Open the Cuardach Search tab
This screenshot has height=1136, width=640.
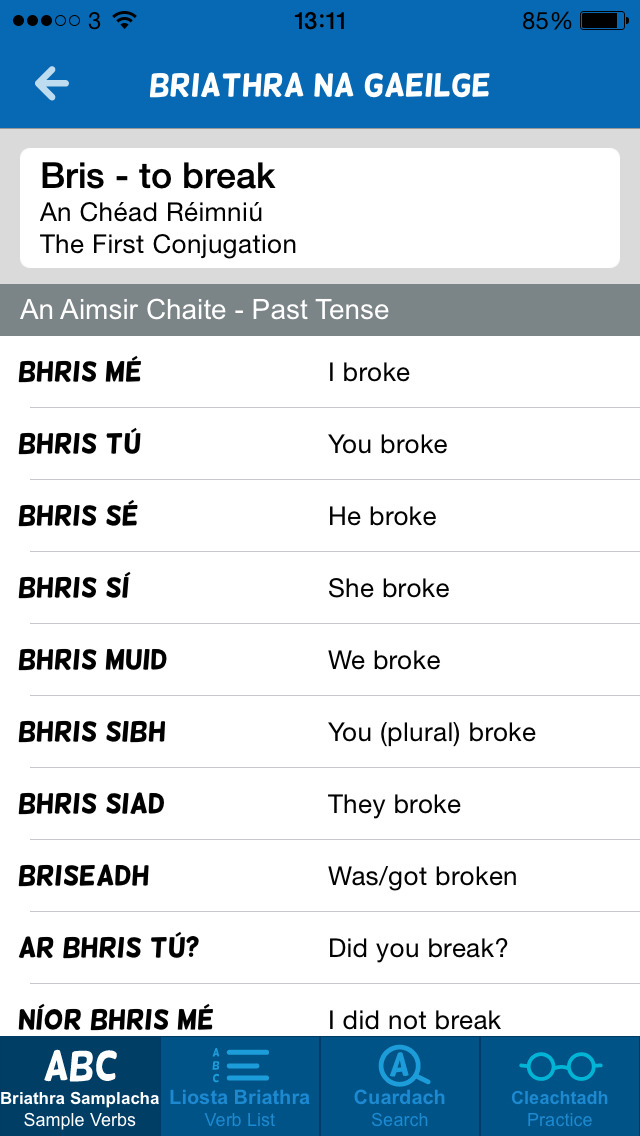[x=400, y=1086]
